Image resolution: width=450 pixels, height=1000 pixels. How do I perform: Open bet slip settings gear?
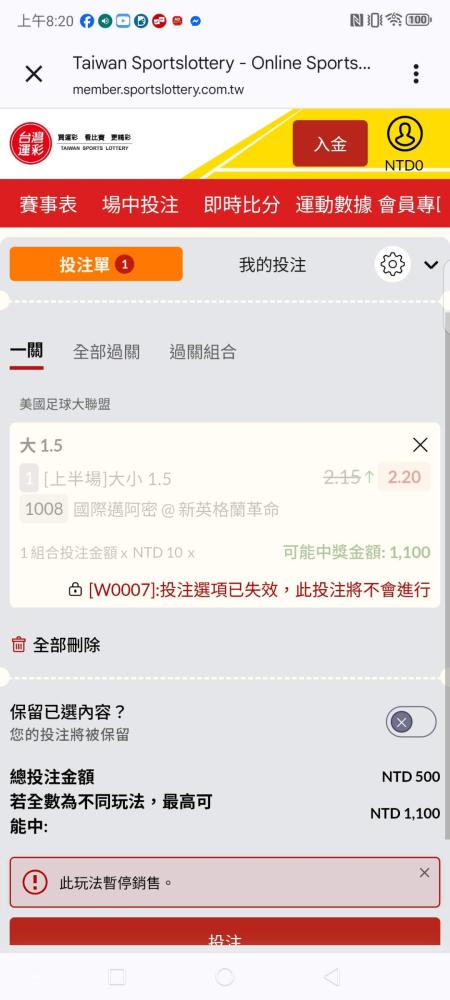tap(393, 264)
